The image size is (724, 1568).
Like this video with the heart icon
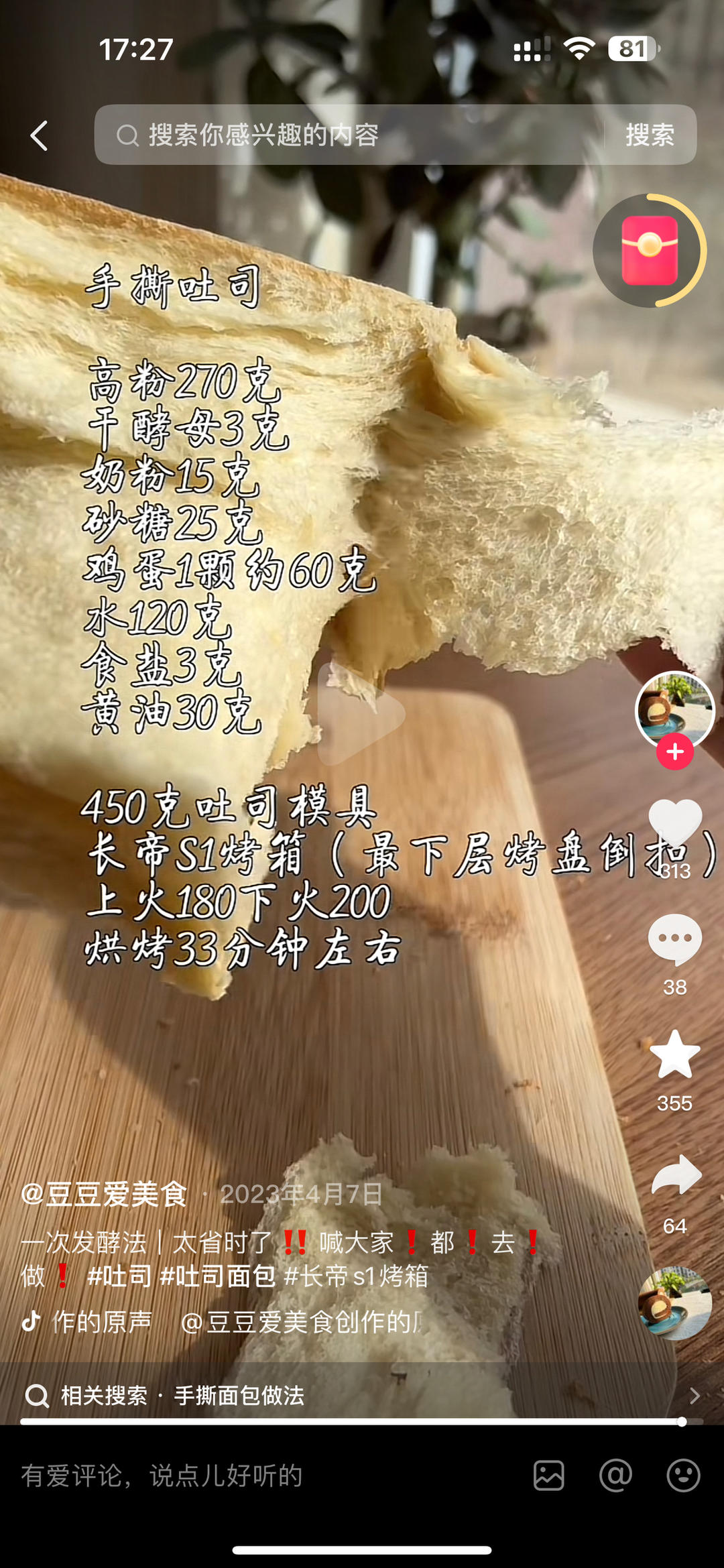[674, 823]
